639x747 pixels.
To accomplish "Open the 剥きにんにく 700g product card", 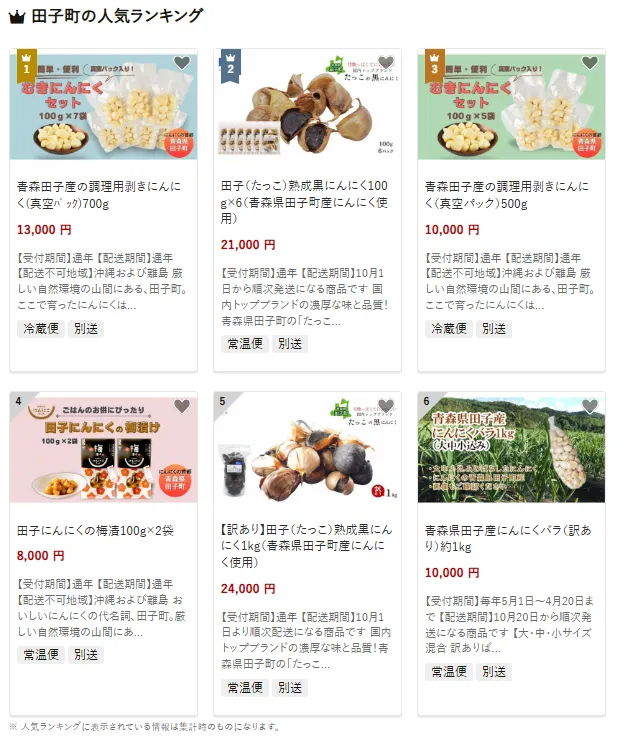I will tap(104, 195).
